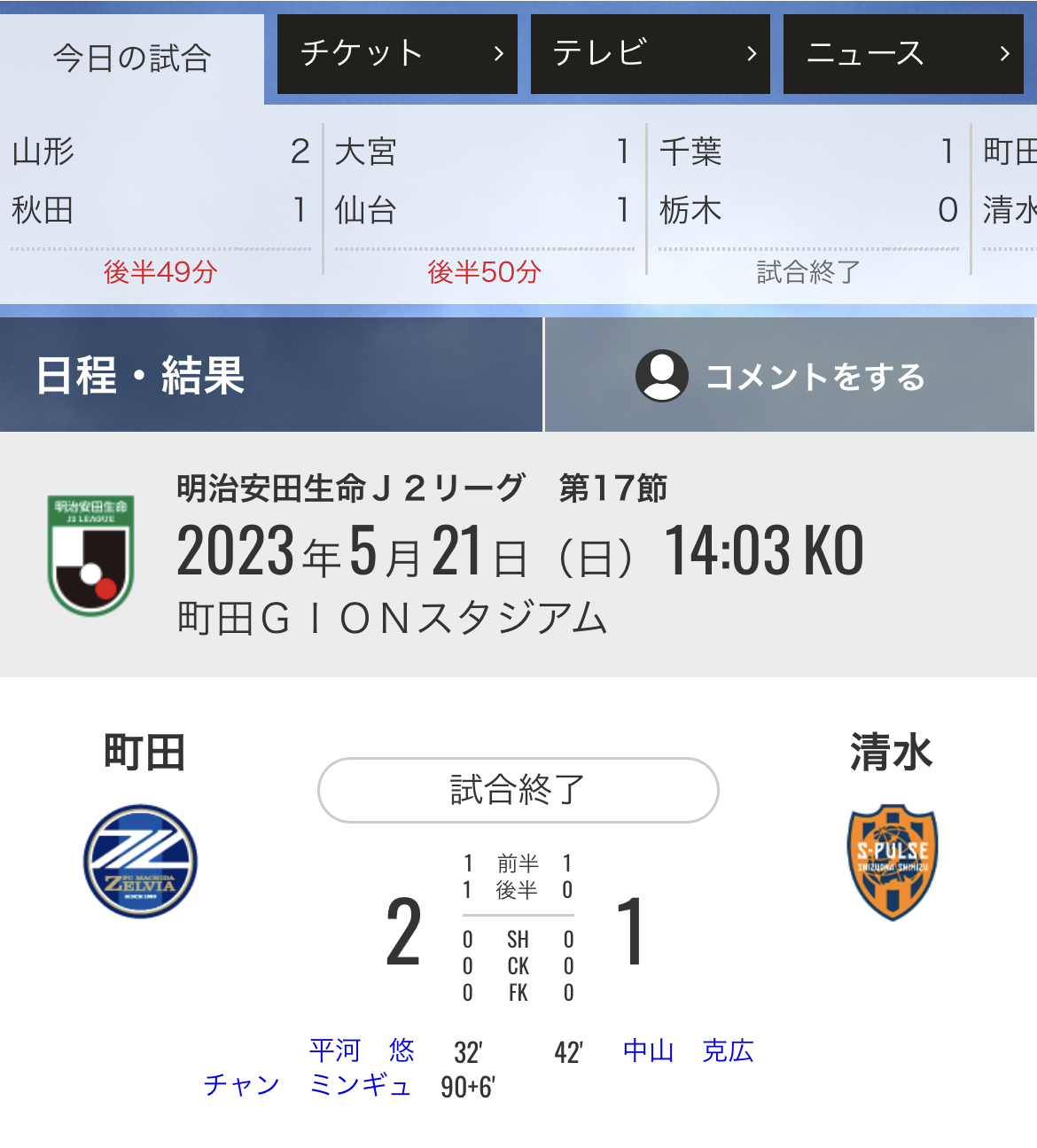This screenshot has width=1037, height=1148.
Task: Open the テレビ section
Action: (650, 54)
